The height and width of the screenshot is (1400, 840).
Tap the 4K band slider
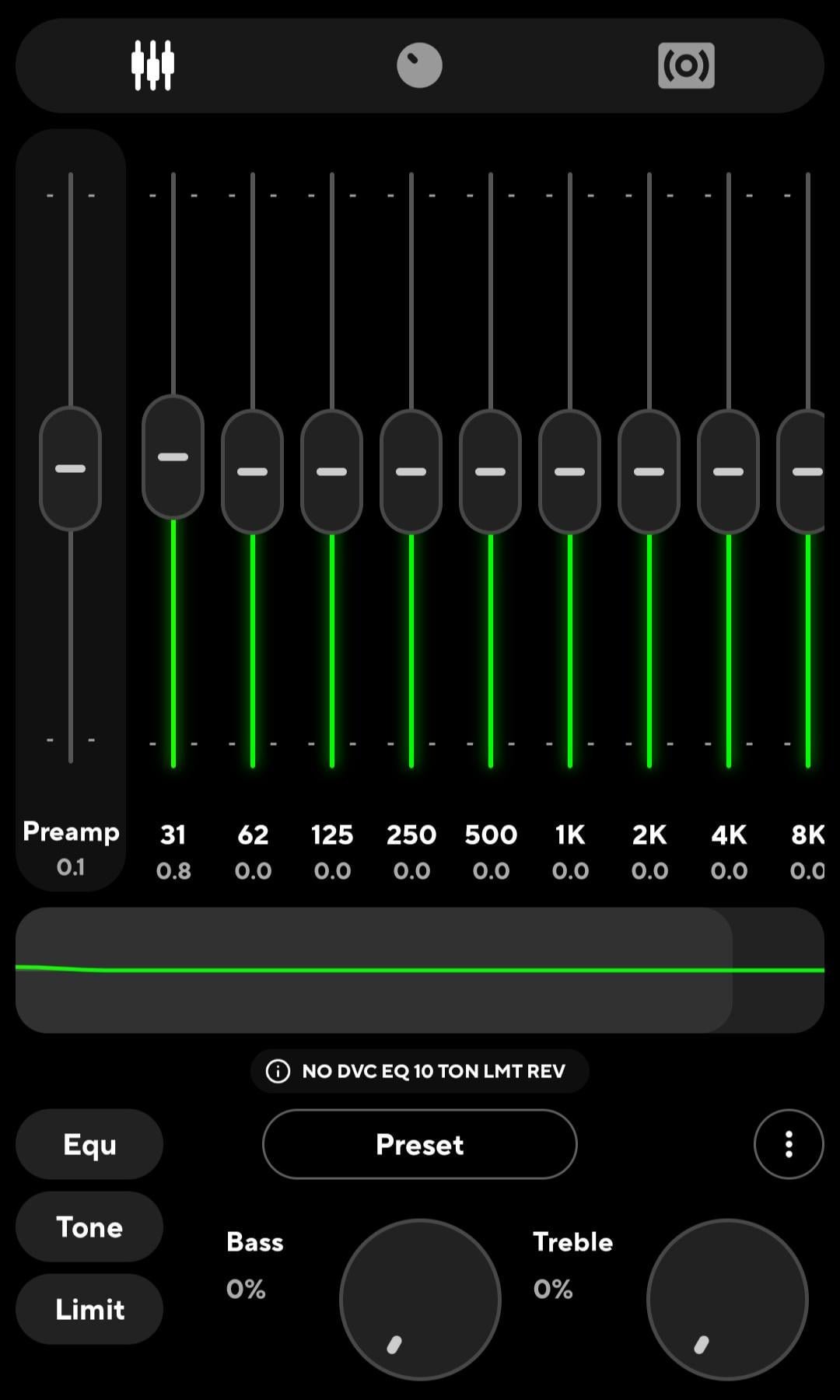click(x=728, y=471)
